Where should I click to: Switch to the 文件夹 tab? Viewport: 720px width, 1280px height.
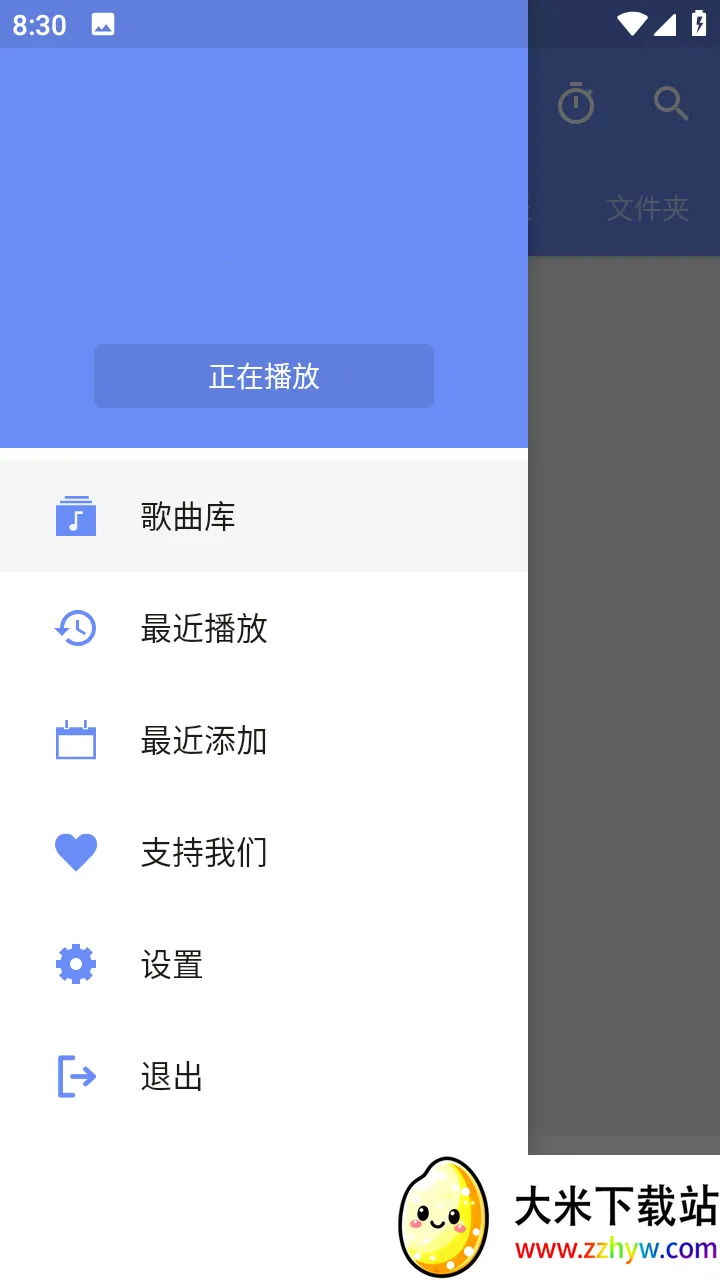647,209
